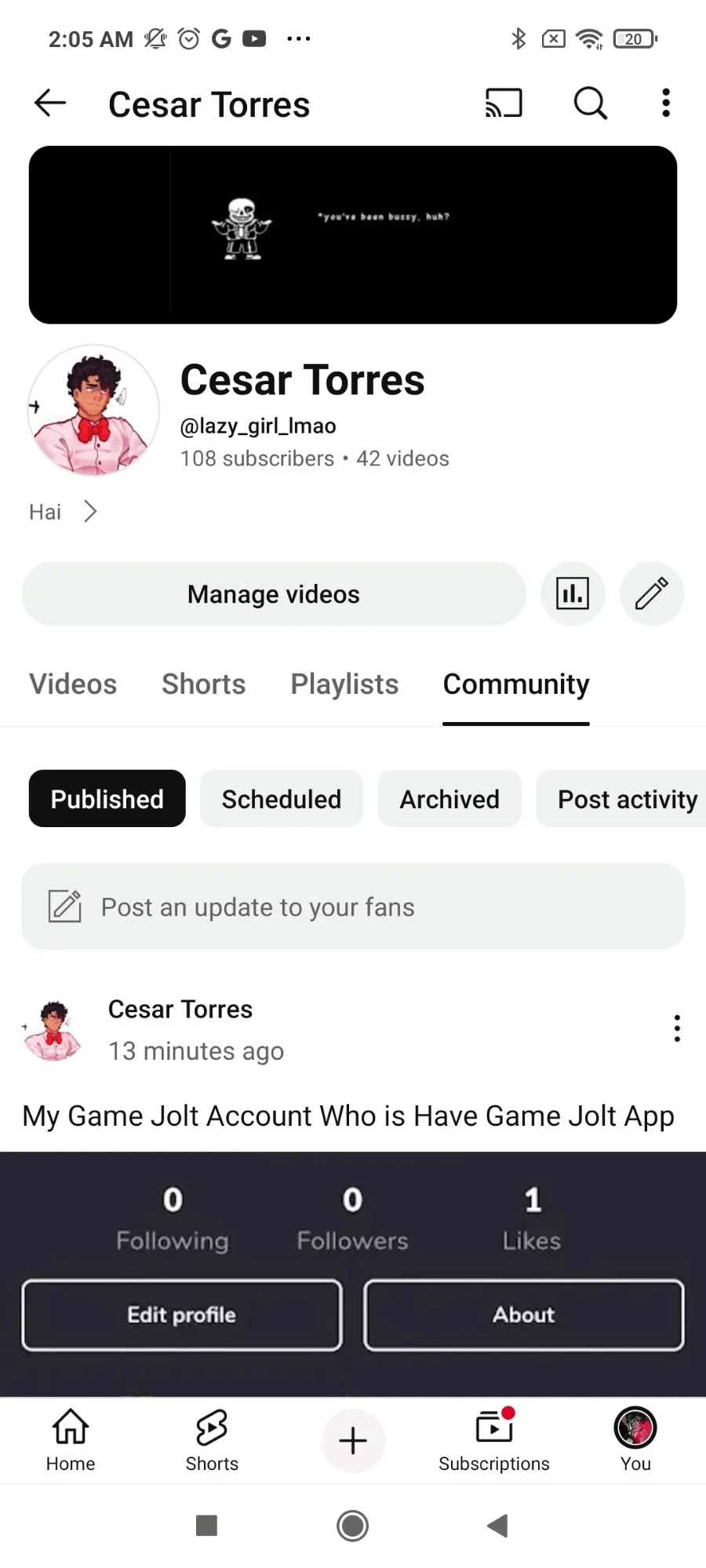
Task: Open the cast screen icon
Action: 504,103
